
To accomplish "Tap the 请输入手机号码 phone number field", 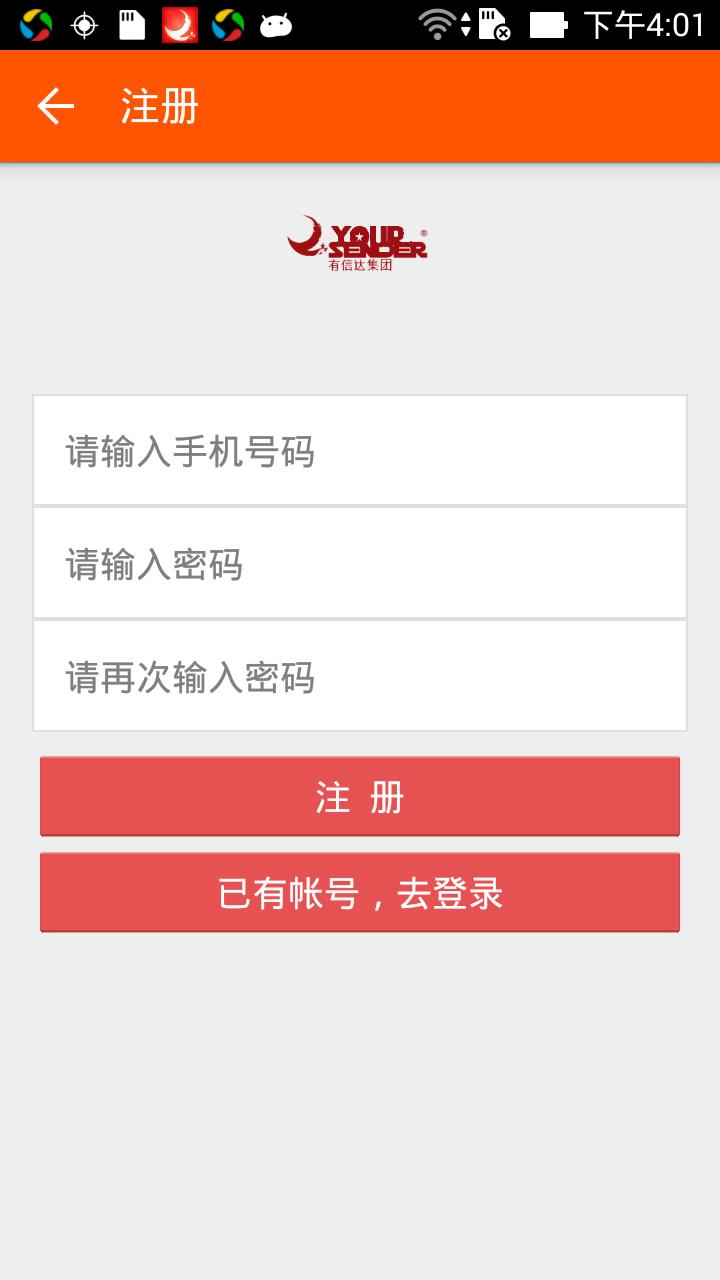I will point(360,450).
